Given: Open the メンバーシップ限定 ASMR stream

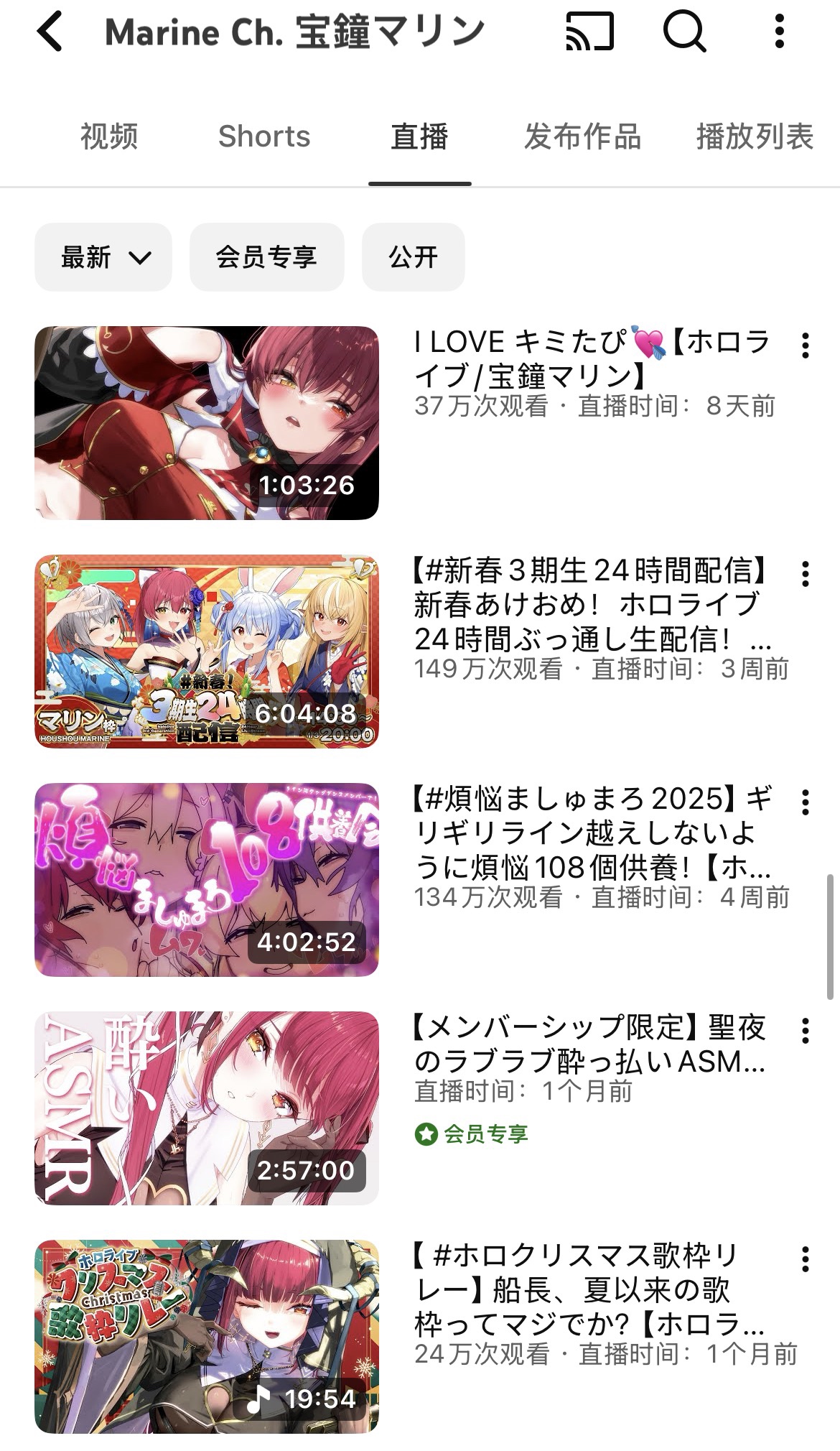Looking at the screenshot, I should click(207, 1108).
